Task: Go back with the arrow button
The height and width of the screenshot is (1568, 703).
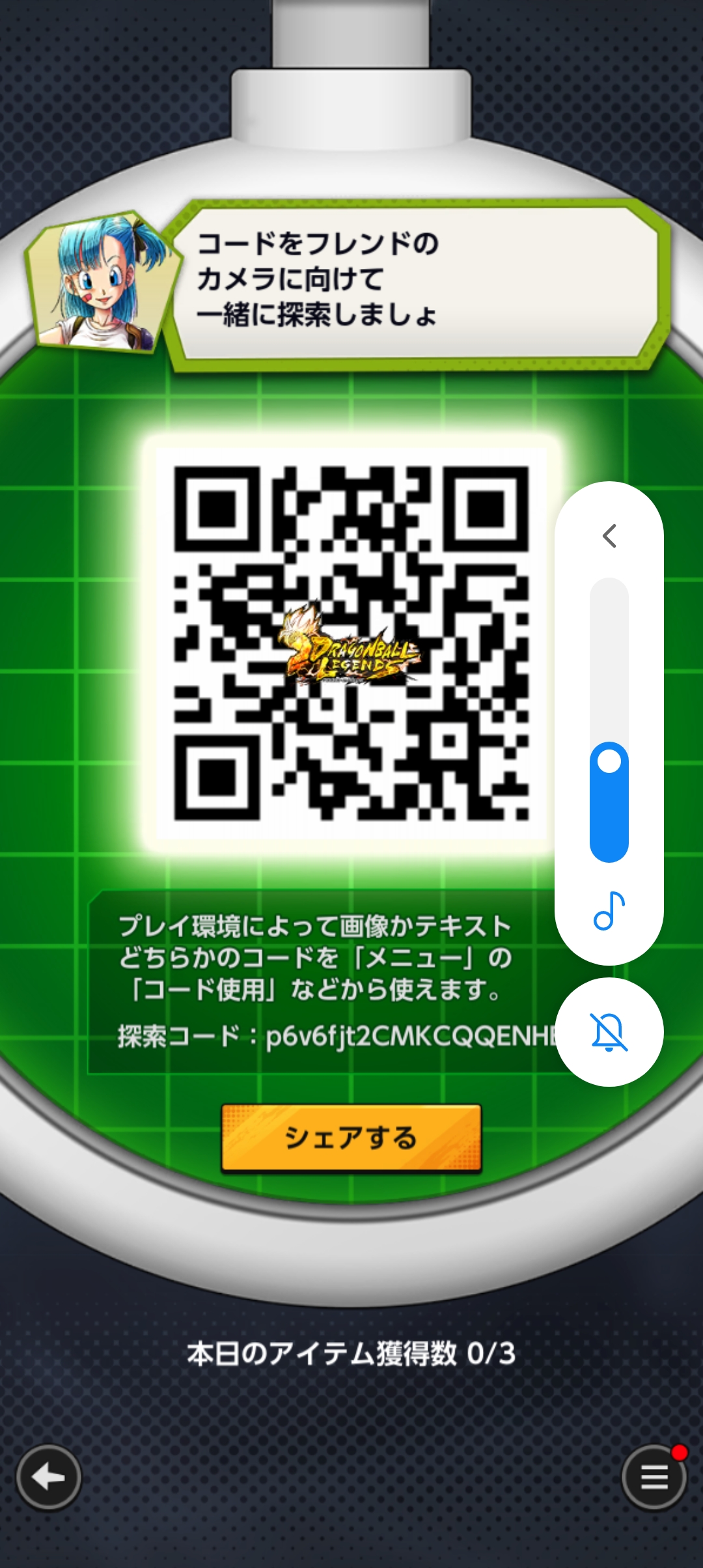Action: click(49, 1477)
